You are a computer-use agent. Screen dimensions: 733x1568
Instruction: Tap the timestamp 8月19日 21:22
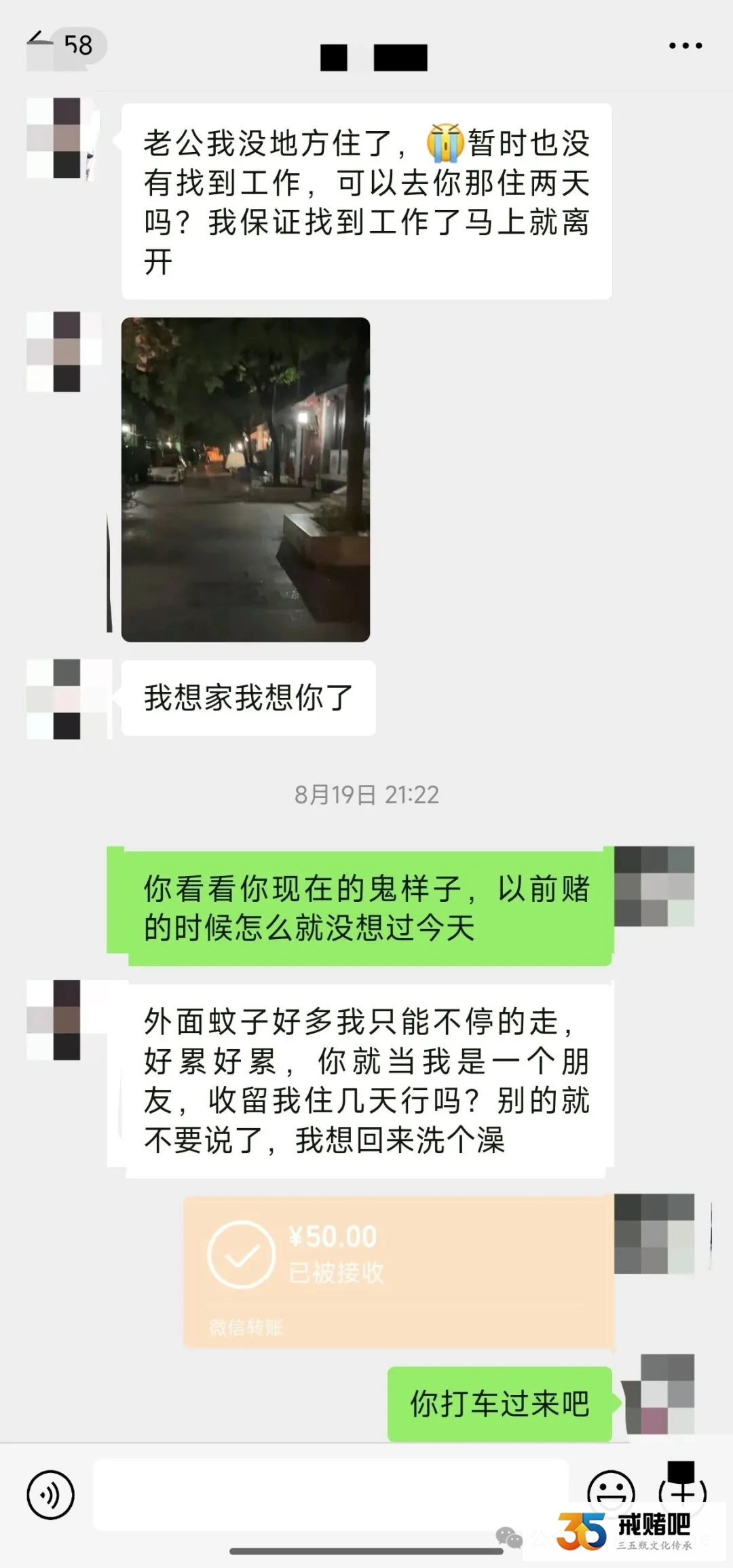tap(366, 796)
